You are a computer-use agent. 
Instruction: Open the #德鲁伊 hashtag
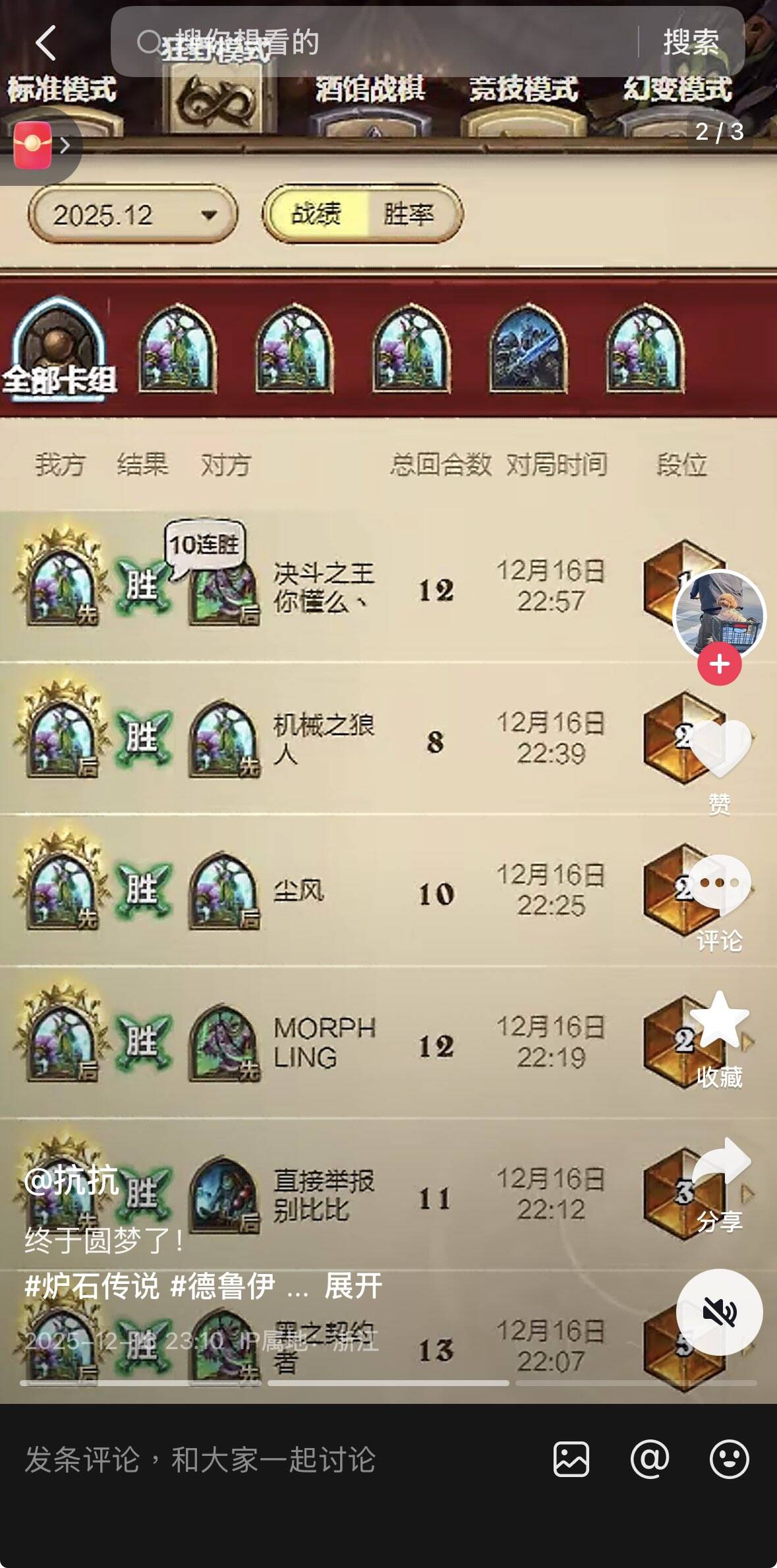coord(223,1286)
